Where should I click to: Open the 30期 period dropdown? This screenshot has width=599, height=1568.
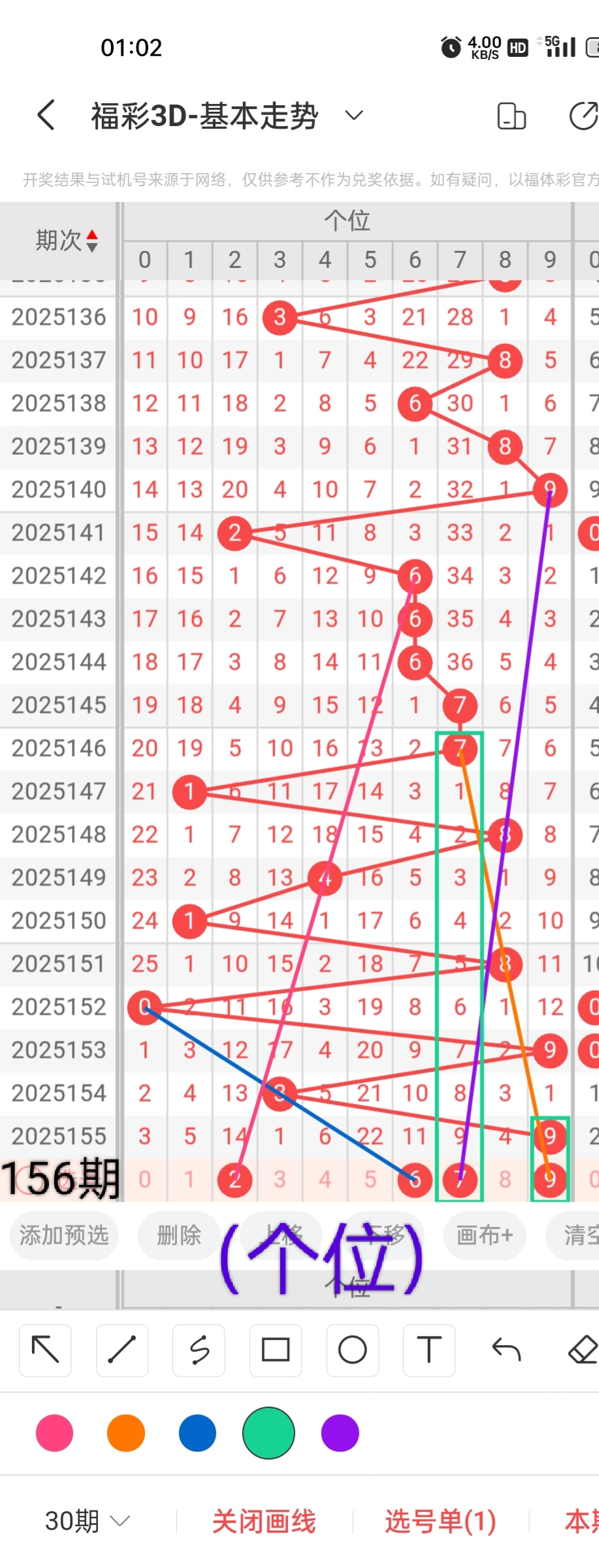pos(88,1521)
